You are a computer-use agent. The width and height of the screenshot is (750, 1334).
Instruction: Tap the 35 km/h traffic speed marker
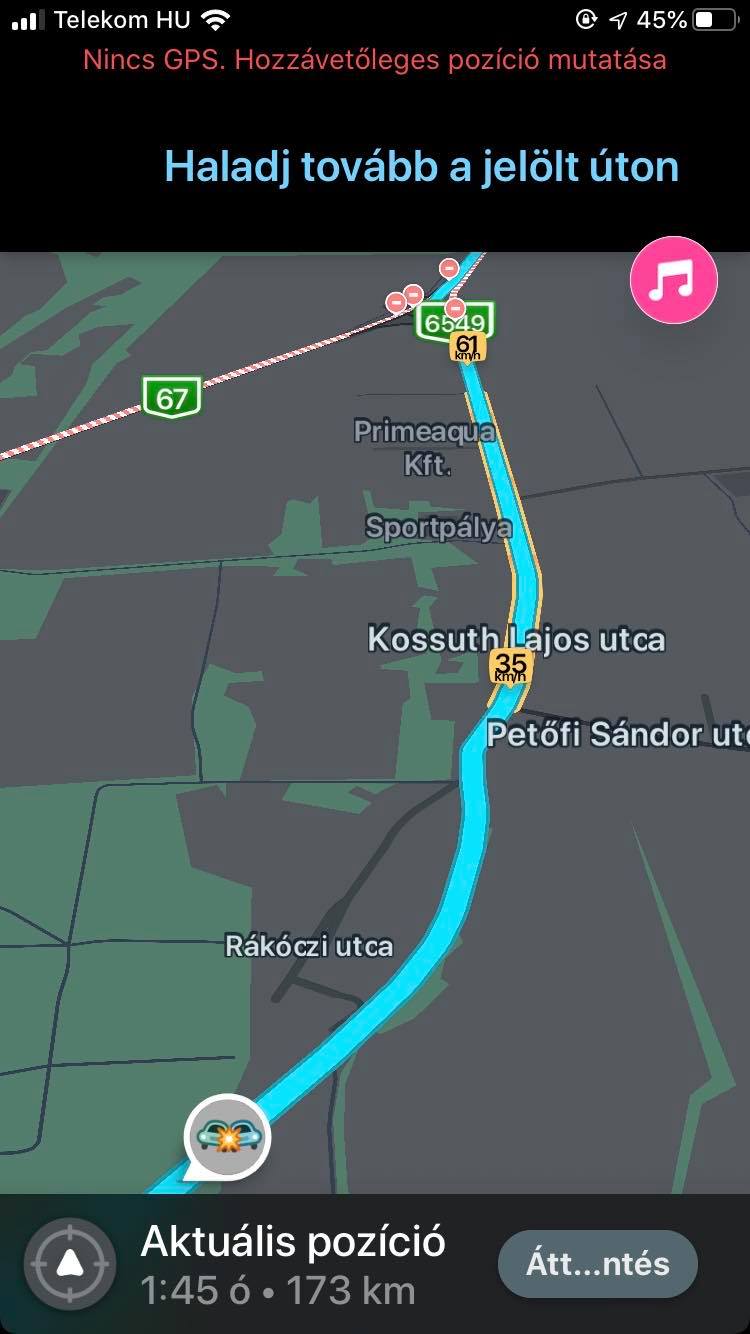(510, 666)
